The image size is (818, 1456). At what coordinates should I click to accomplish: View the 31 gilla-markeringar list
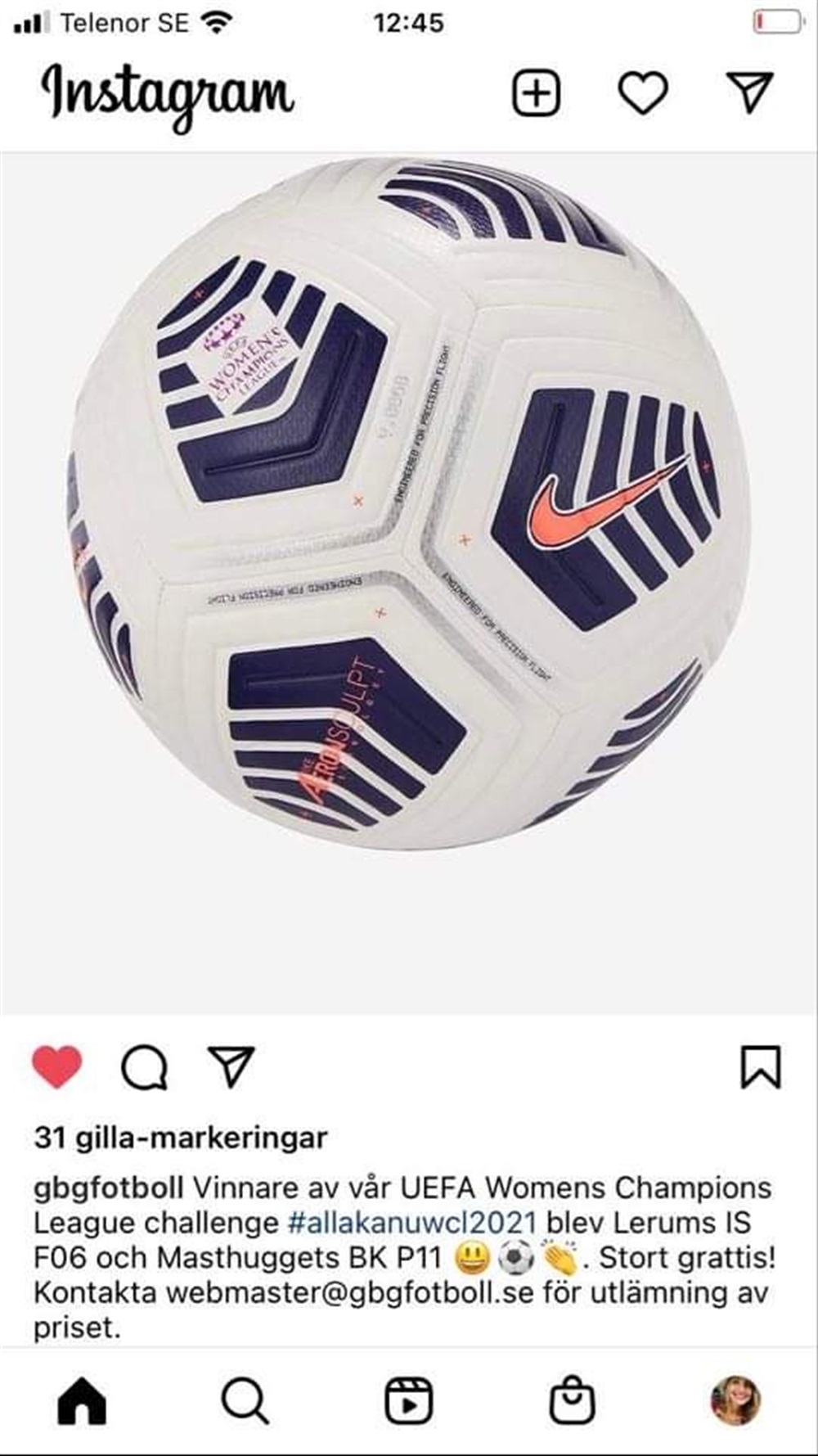181,1138
